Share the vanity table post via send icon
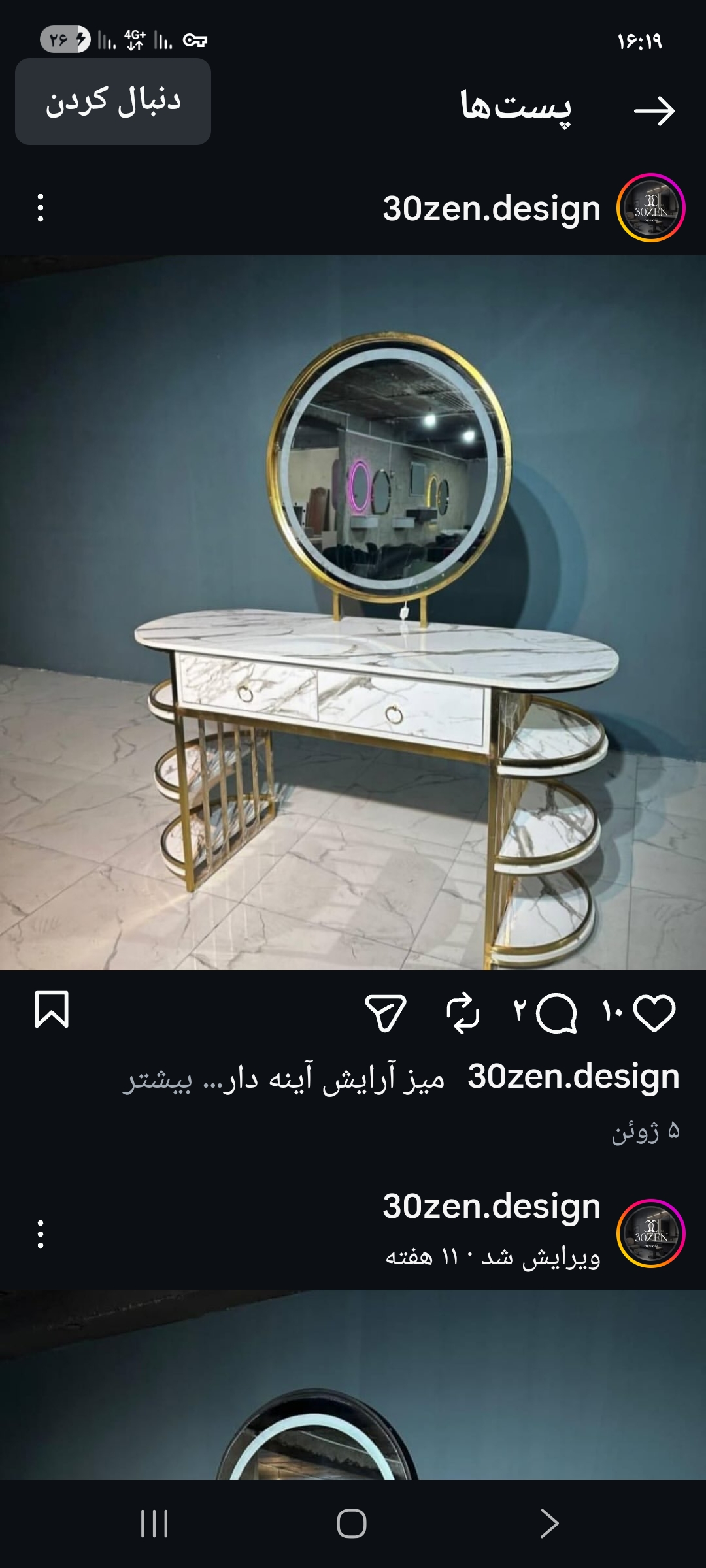Screen dimensions: 706x1568 pyautogui.click(x=386, y=1013)
